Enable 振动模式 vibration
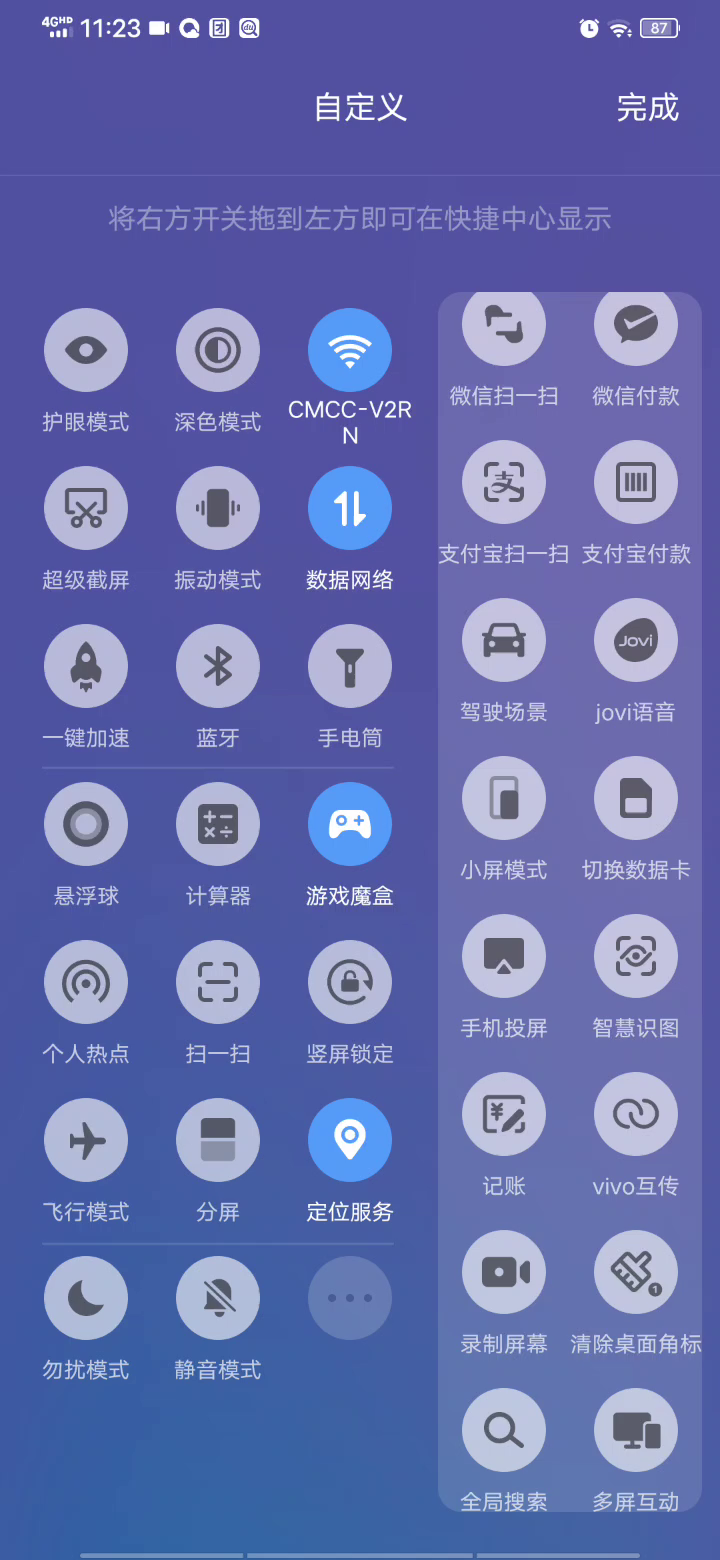720x1560 pixels. pyautogui.click(x=218, y=508)
